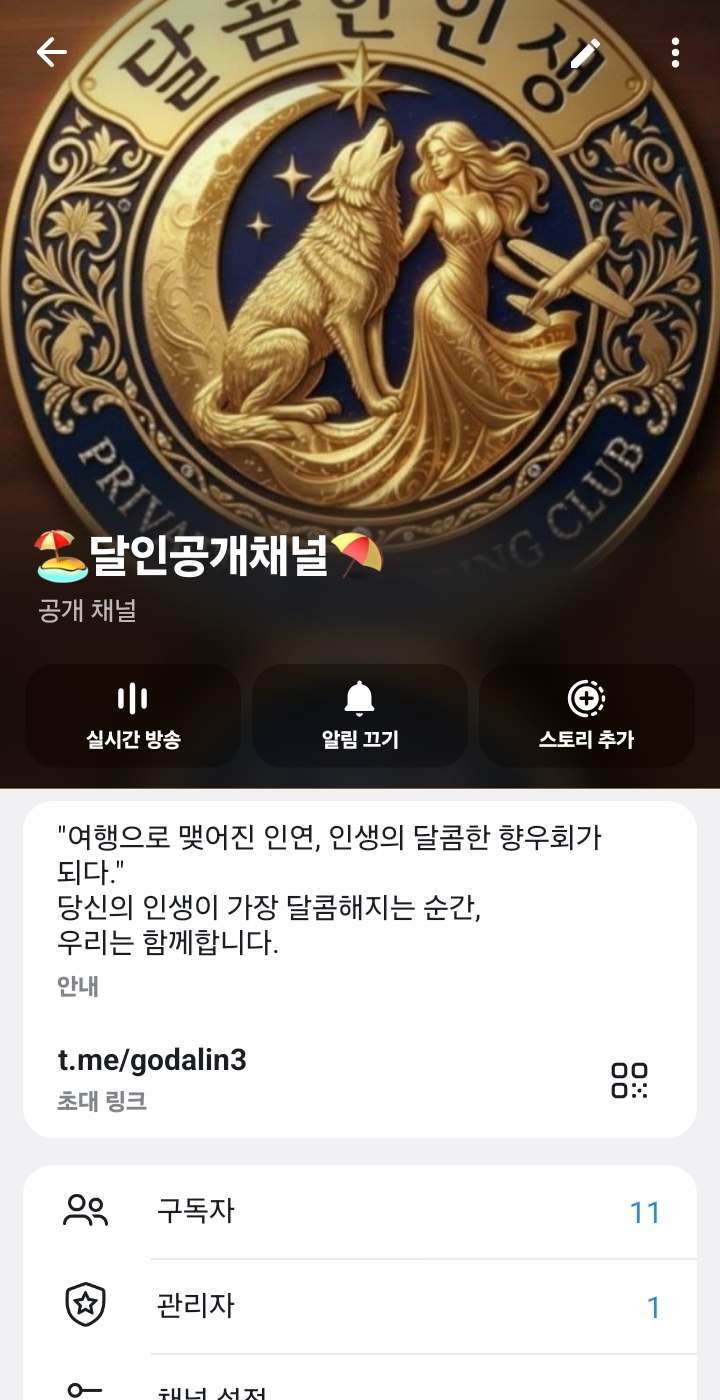Start a live stream with 실시간 방송
This screenshot has width=720, height=1400.
coord(133,716)
